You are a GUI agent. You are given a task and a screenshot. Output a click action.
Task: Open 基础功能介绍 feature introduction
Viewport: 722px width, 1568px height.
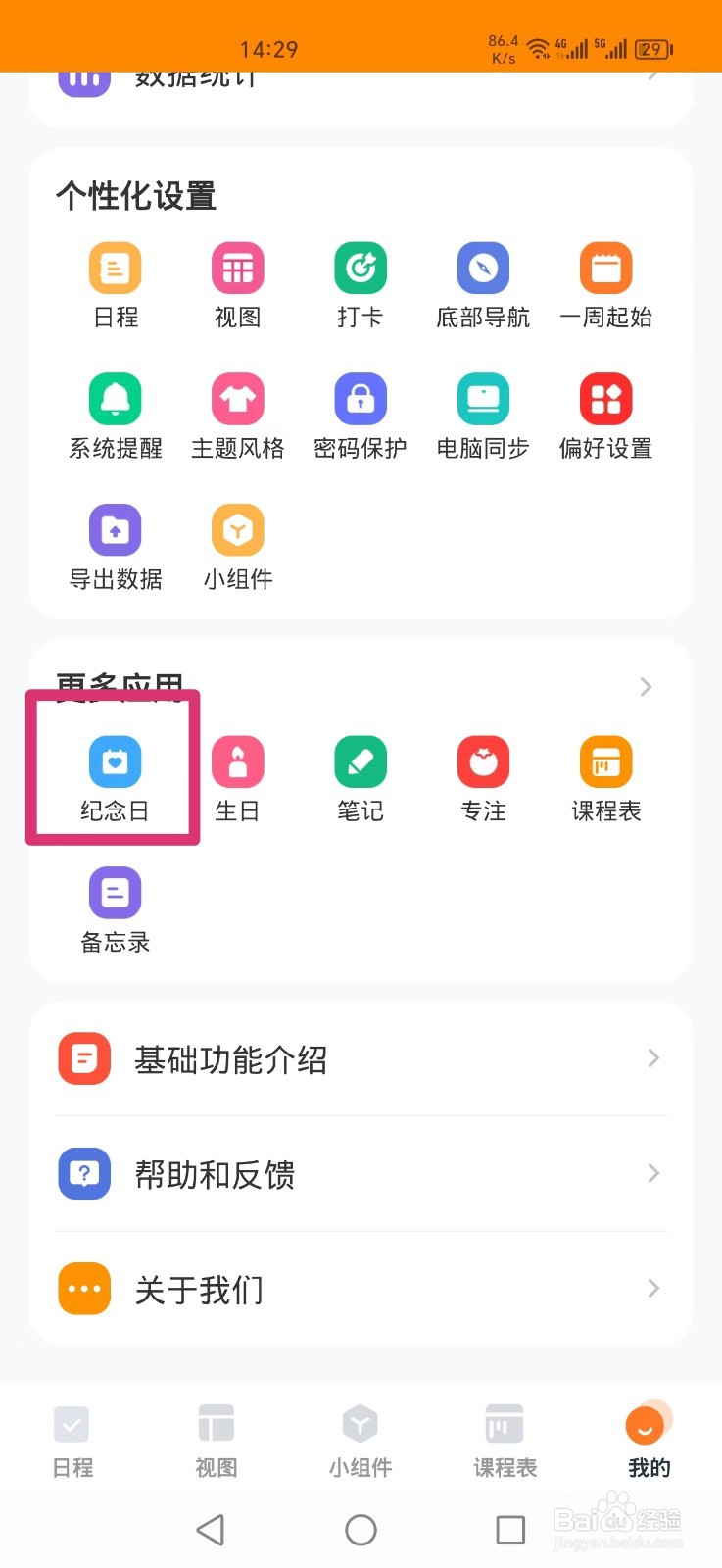[360, 1058]
